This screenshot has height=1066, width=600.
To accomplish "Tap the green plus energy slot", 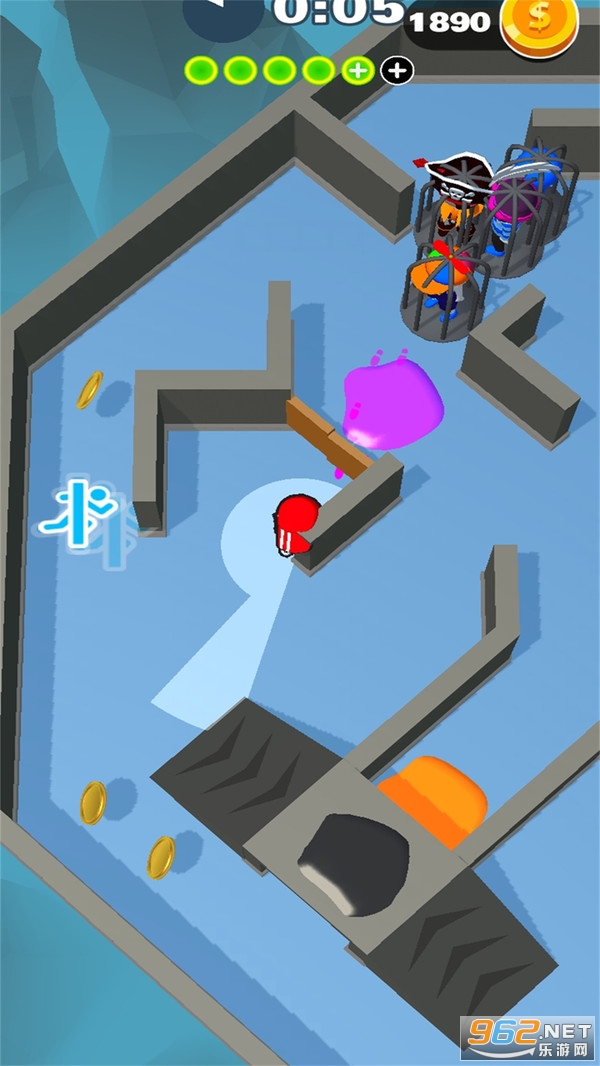I will pyautogui.click(x=357, y=70).
